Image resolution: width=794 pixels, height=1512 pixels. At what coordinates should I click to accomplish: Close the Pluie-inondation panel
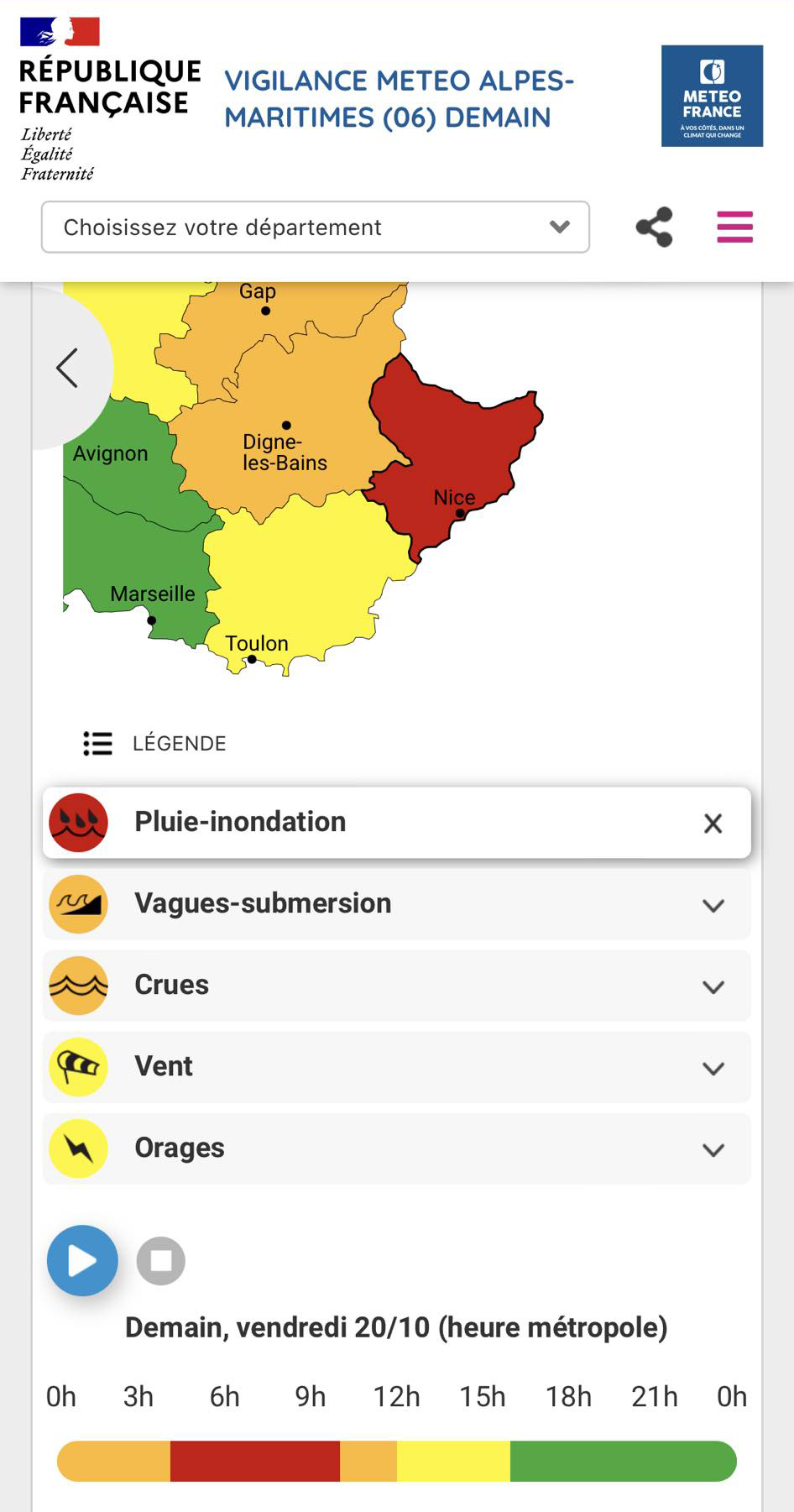pos(713,824)
